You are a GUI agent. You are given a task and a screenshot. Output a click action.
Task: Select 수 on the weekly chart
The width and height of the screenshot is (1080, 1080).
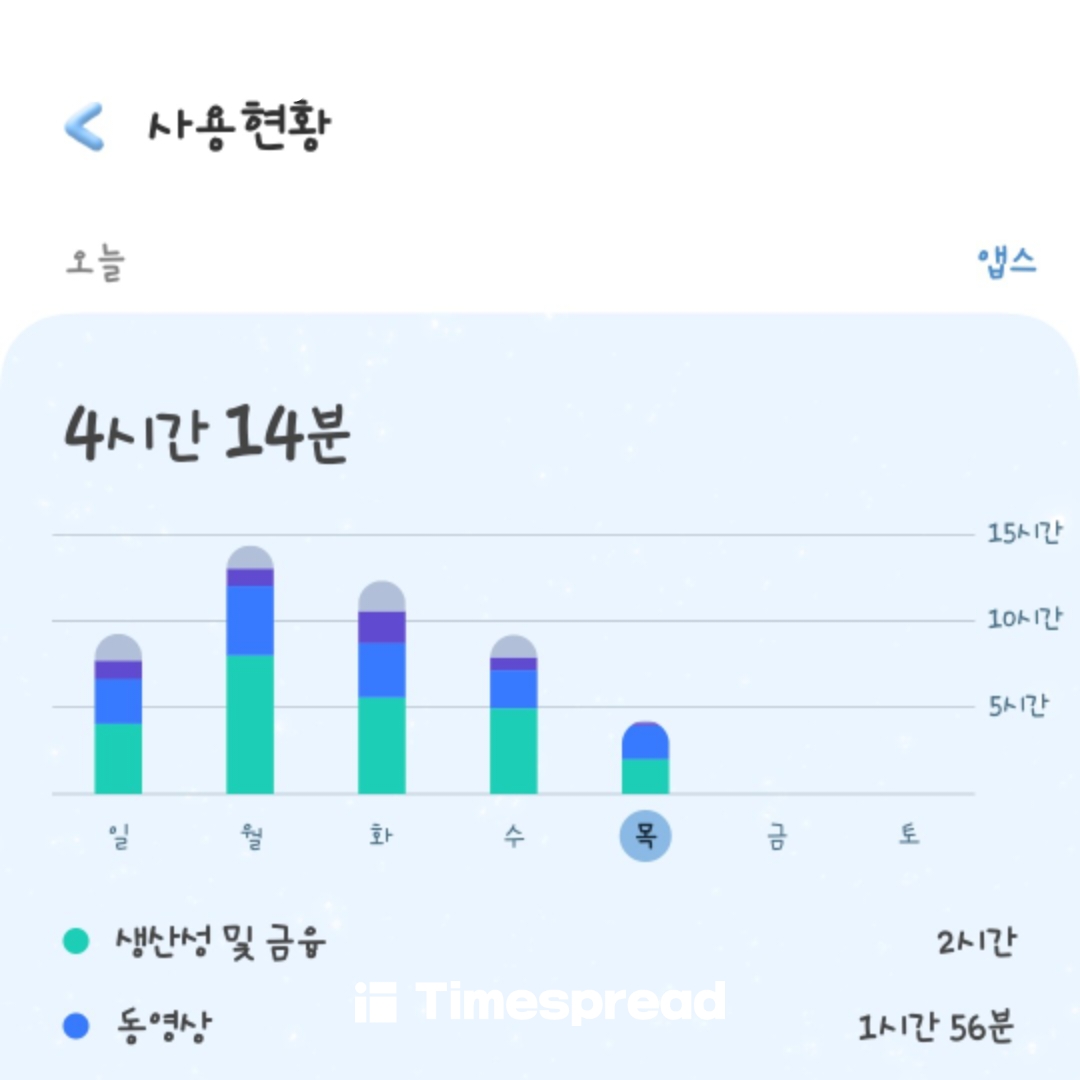(513, 836)
